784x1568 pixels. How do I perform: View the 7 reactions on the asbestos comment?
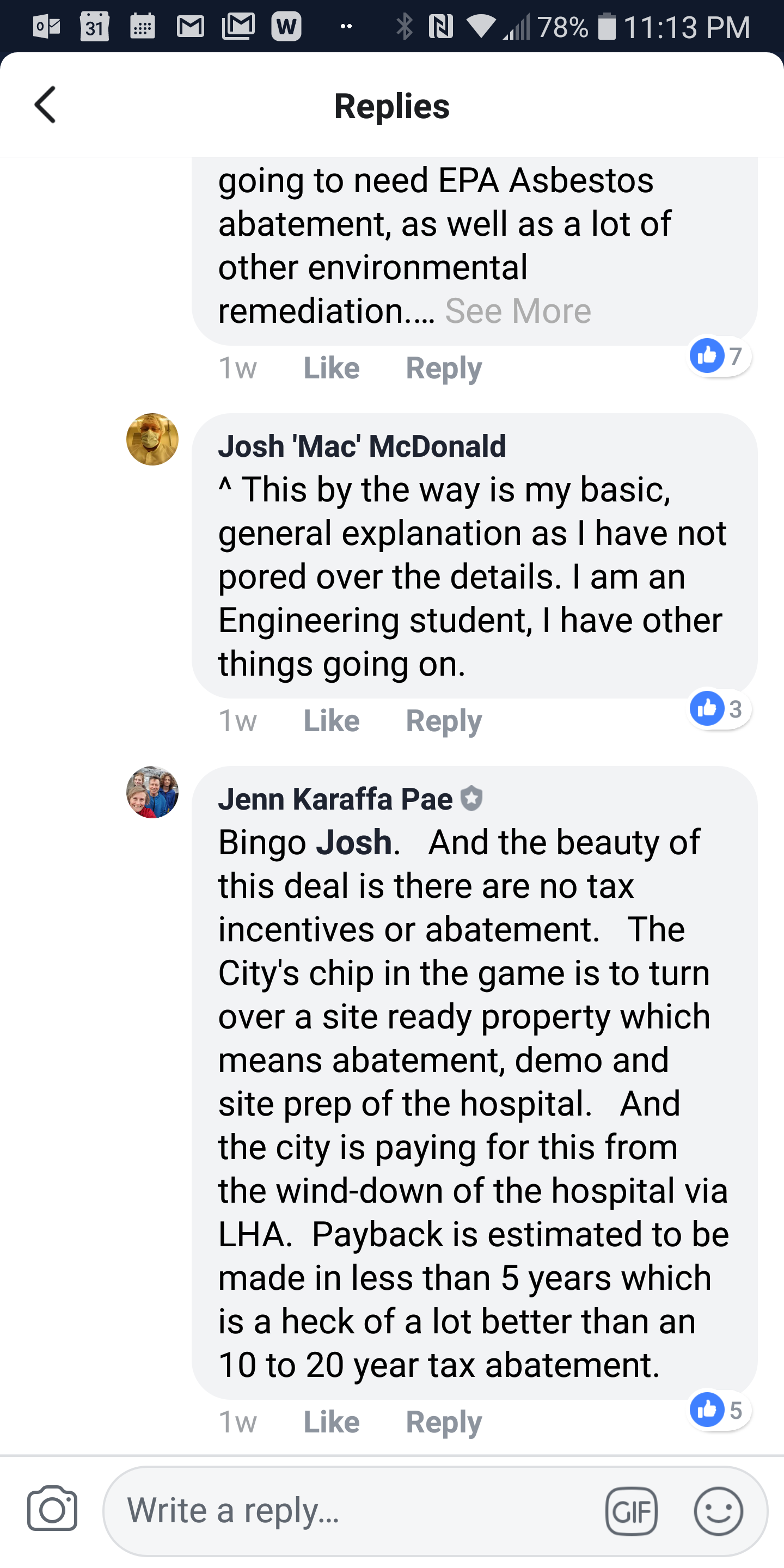tap(719, 356)
